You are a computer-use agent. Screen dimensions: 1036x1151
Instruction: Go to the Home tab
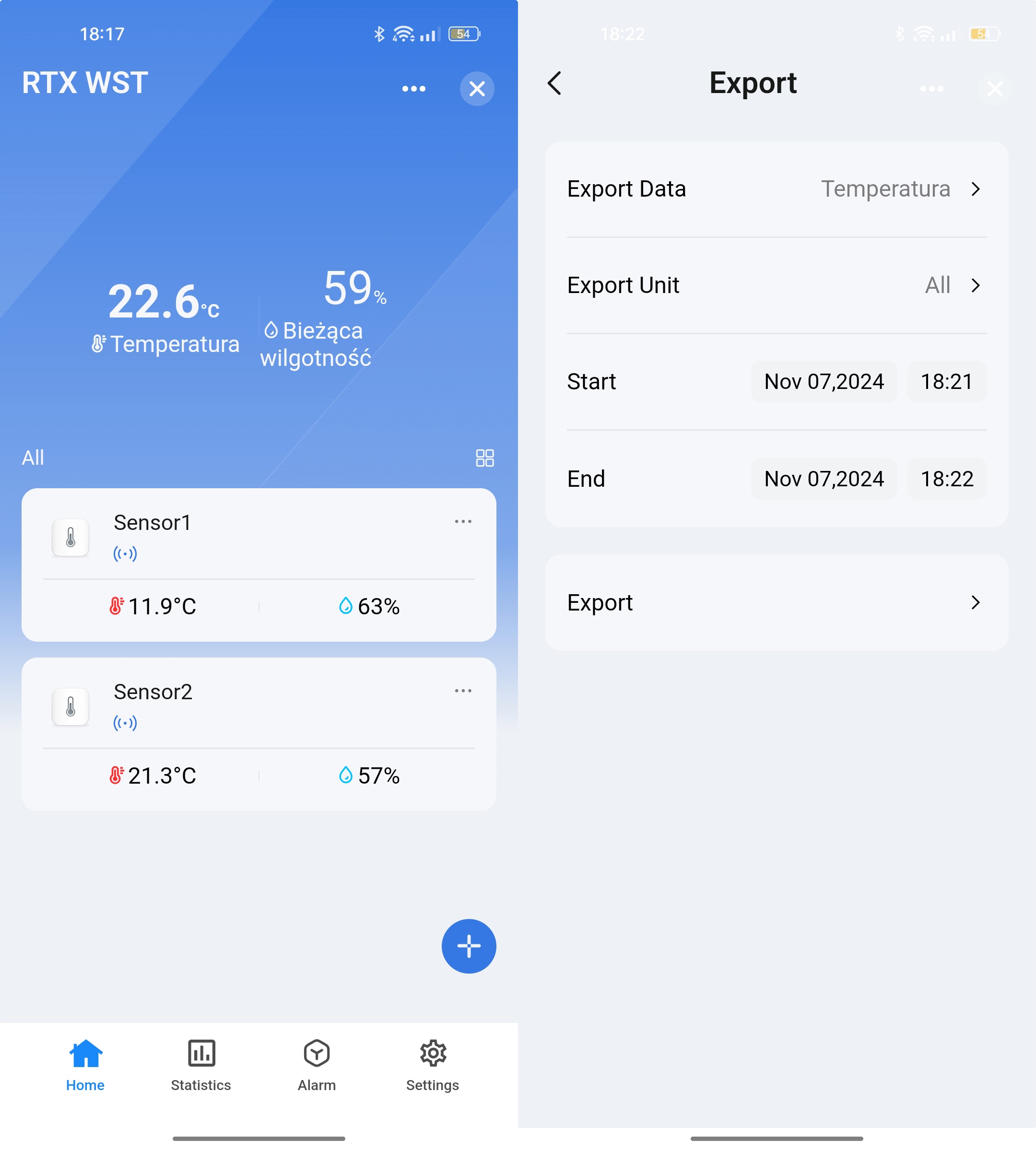click(x=85, y=1065)
